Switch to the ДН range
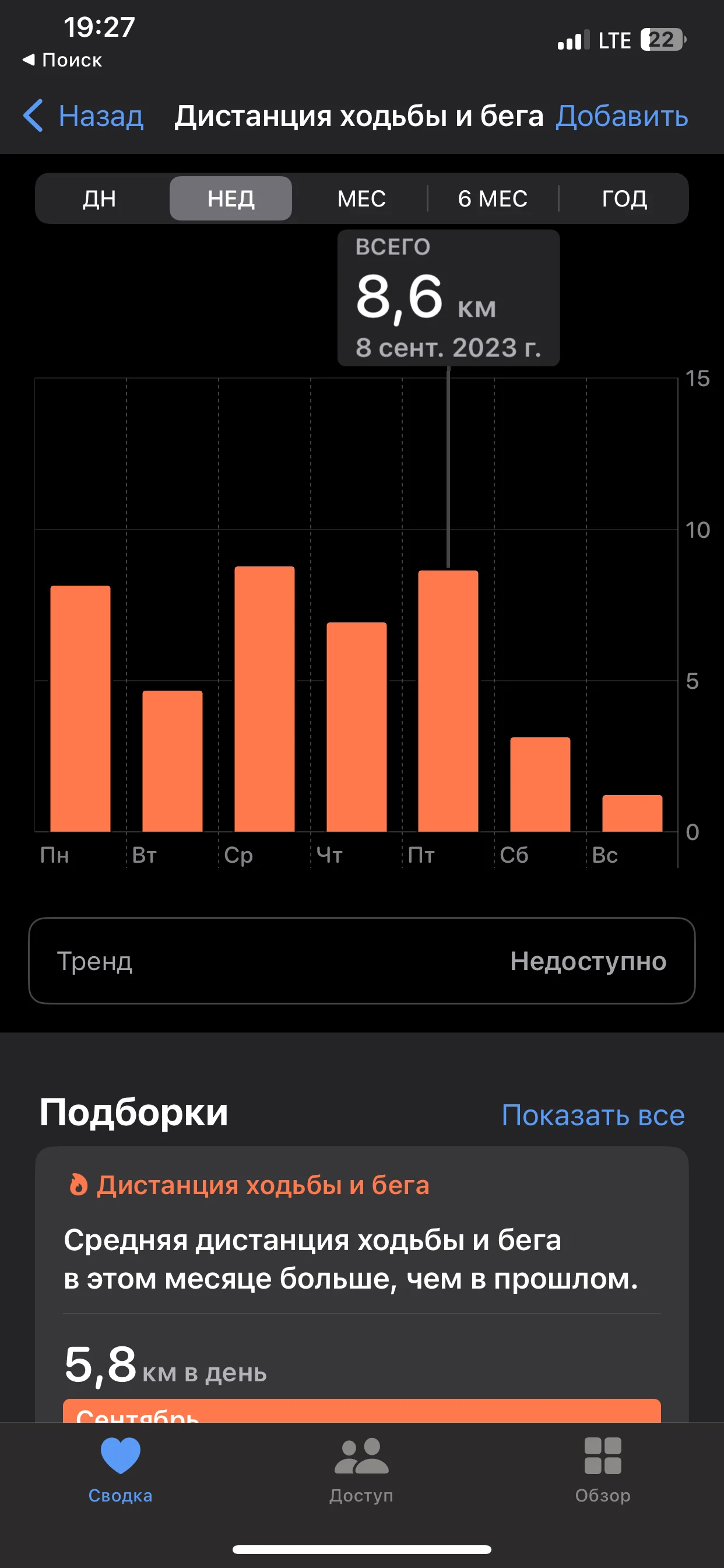724x1568 pixels. click(x=100, y=198)
